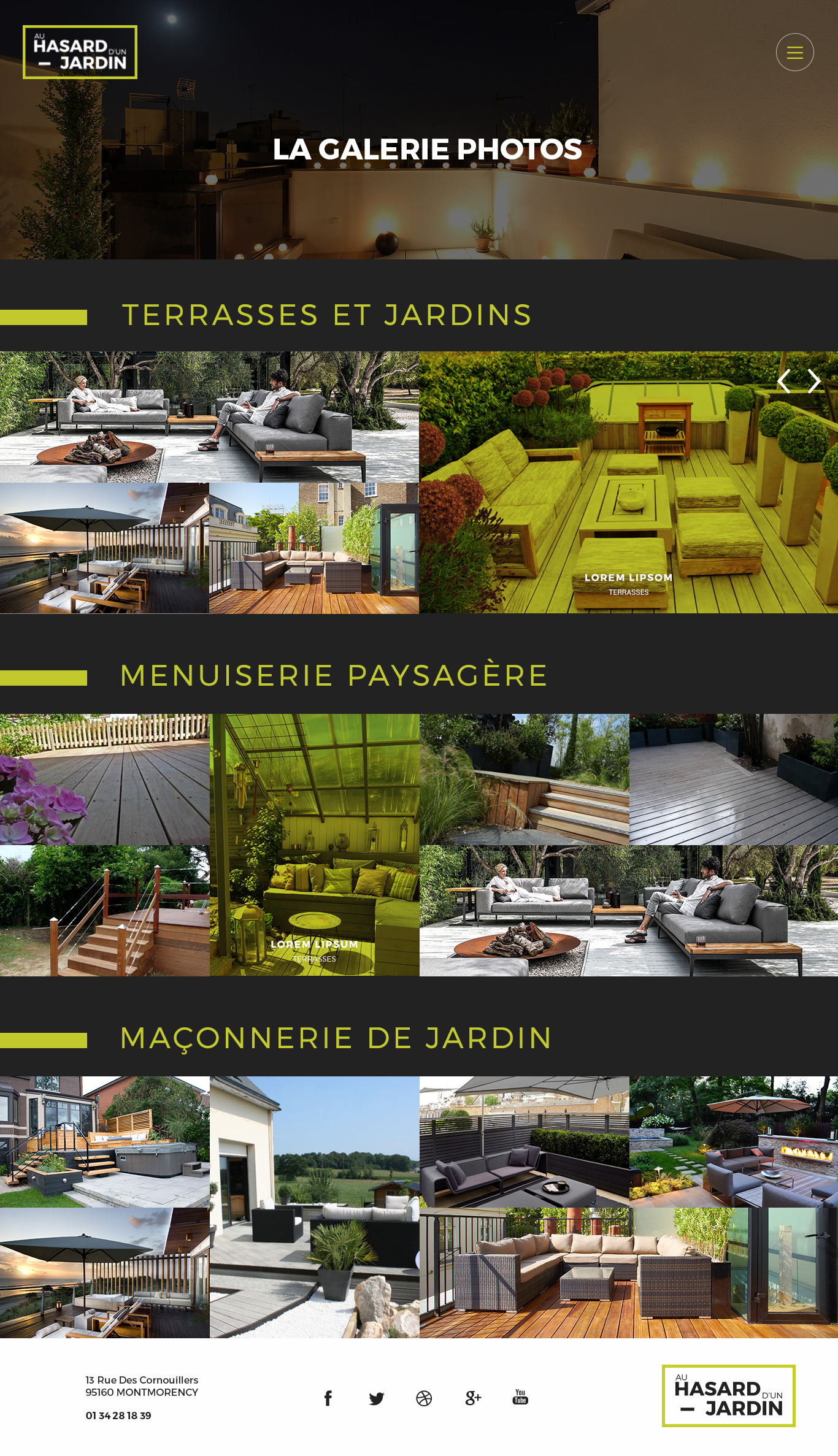838x1456 pixels.
Task: Visit the Twitter page from the footer
Action: point(376,1398)
